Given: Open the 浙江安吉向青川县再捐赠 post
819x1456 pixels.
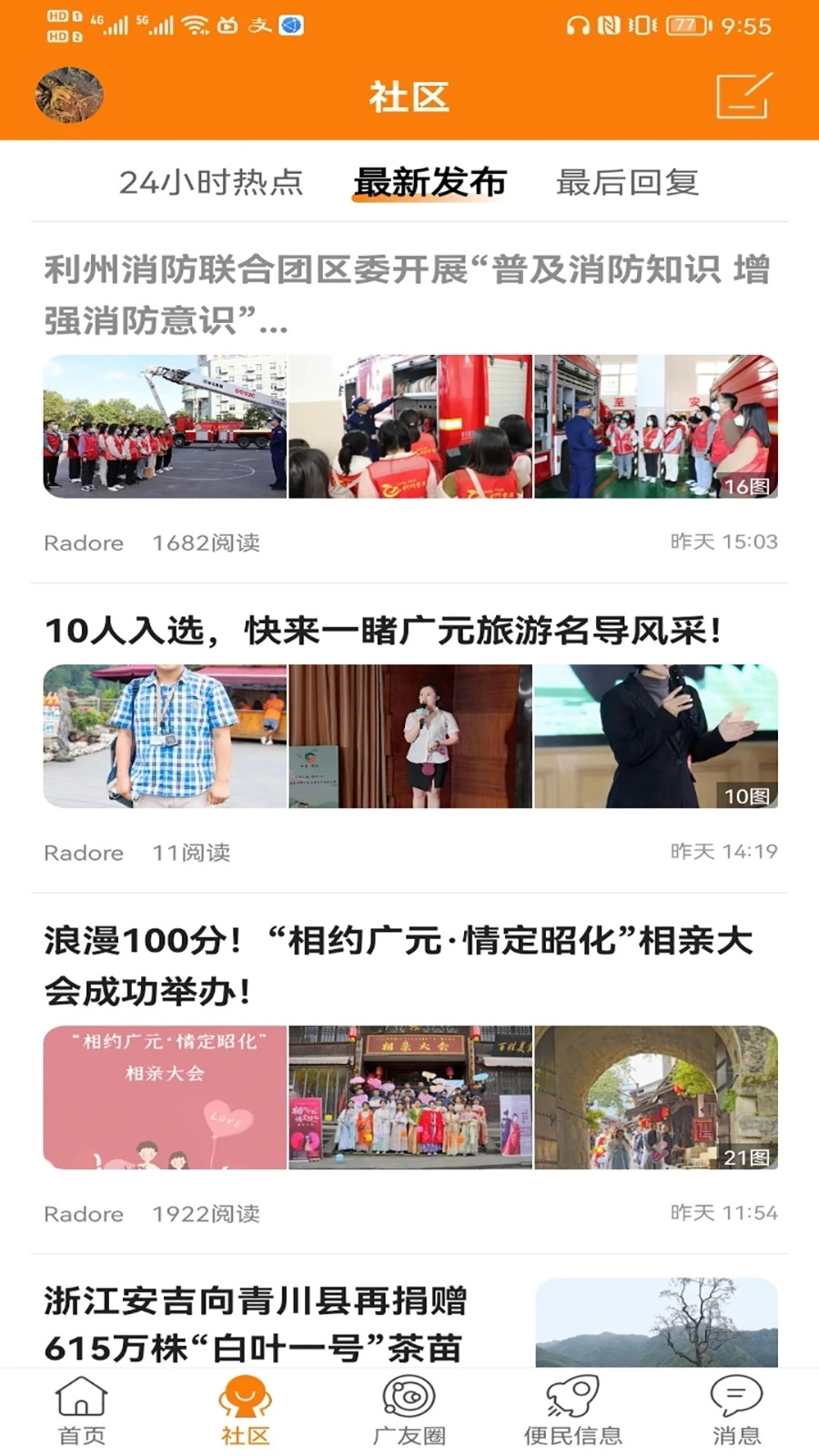Looking at the screenshot, I should (256, 1323).
